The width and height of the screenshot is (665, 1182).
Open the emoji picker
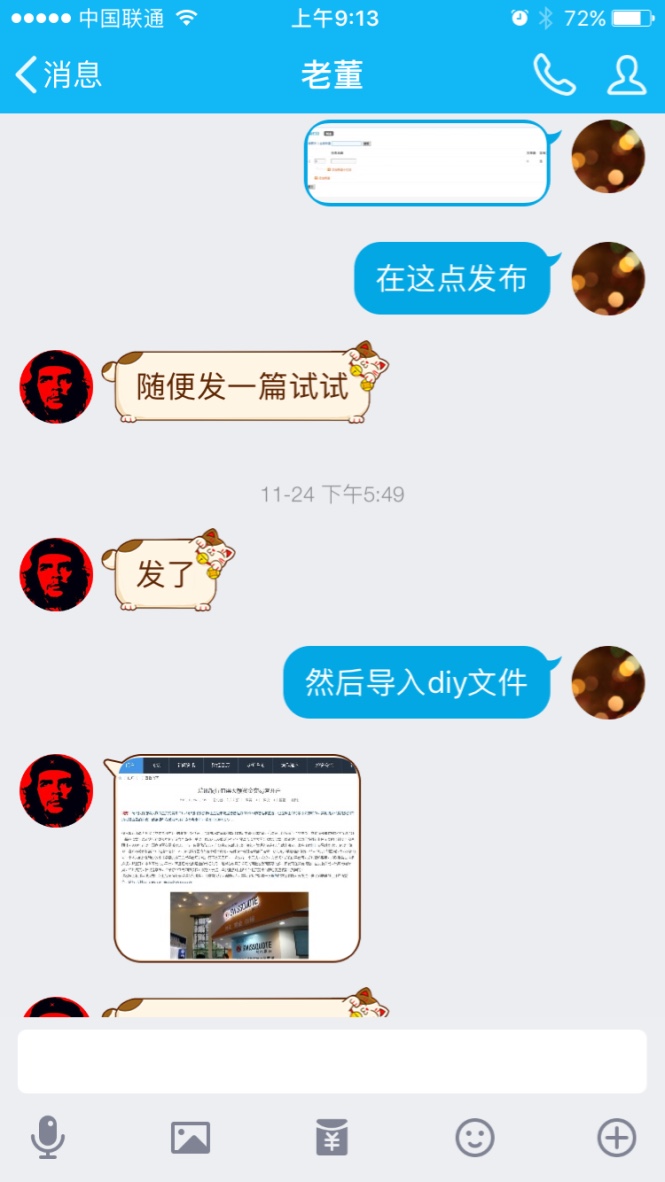(x=474, y=1137)
